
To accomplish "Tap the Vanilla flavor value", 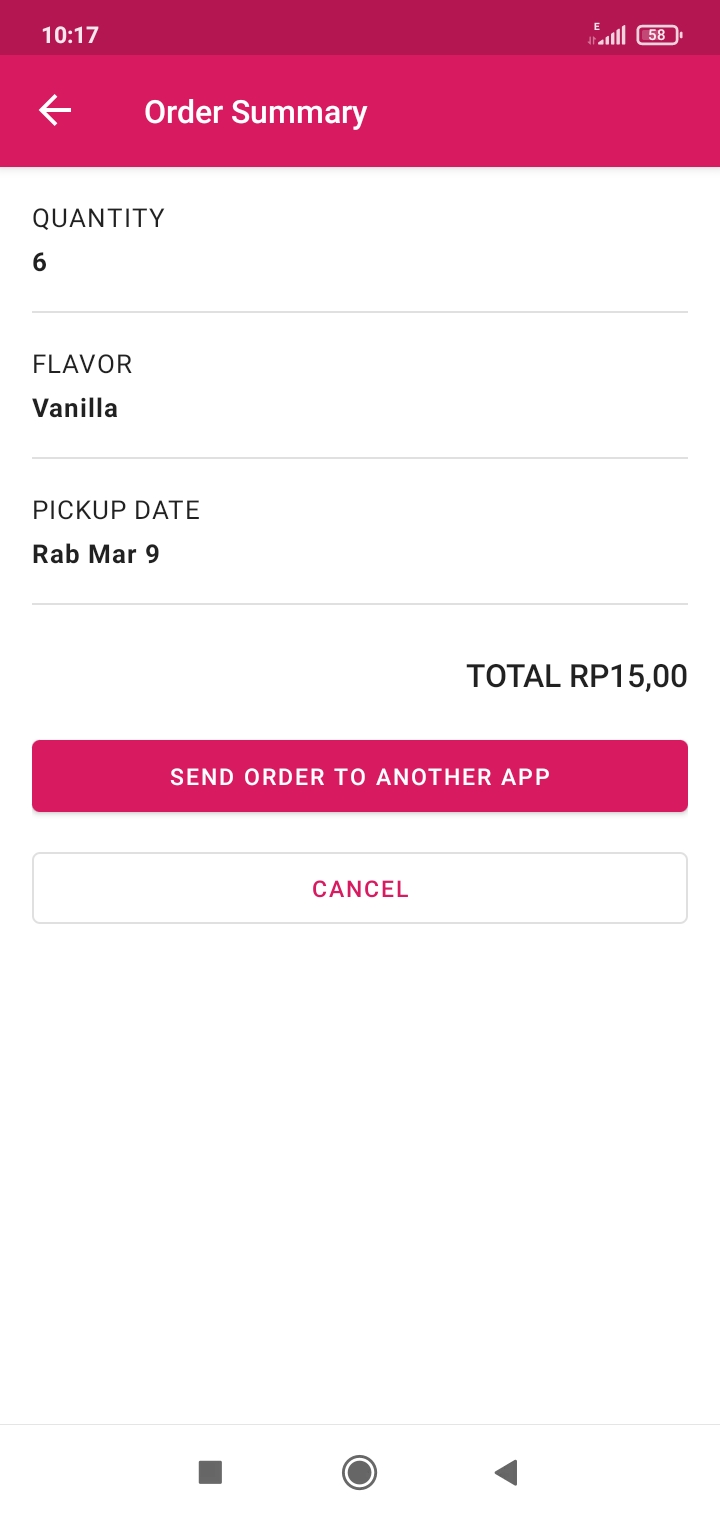I will (x=75, y=408).
